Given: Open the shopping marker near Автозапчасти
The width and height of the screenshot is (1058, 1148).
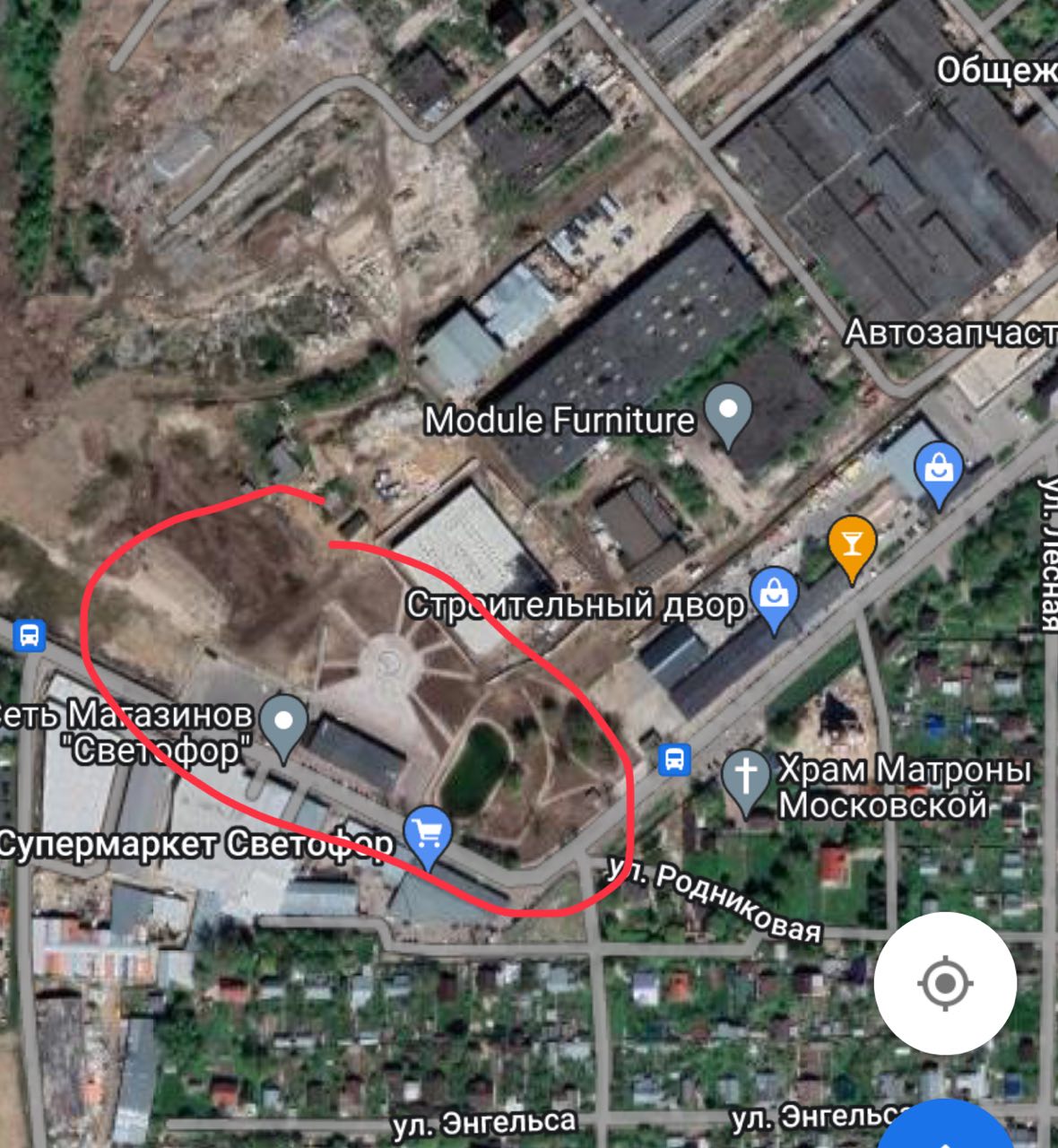Looking at the screenshot, I should click(938, 472).
